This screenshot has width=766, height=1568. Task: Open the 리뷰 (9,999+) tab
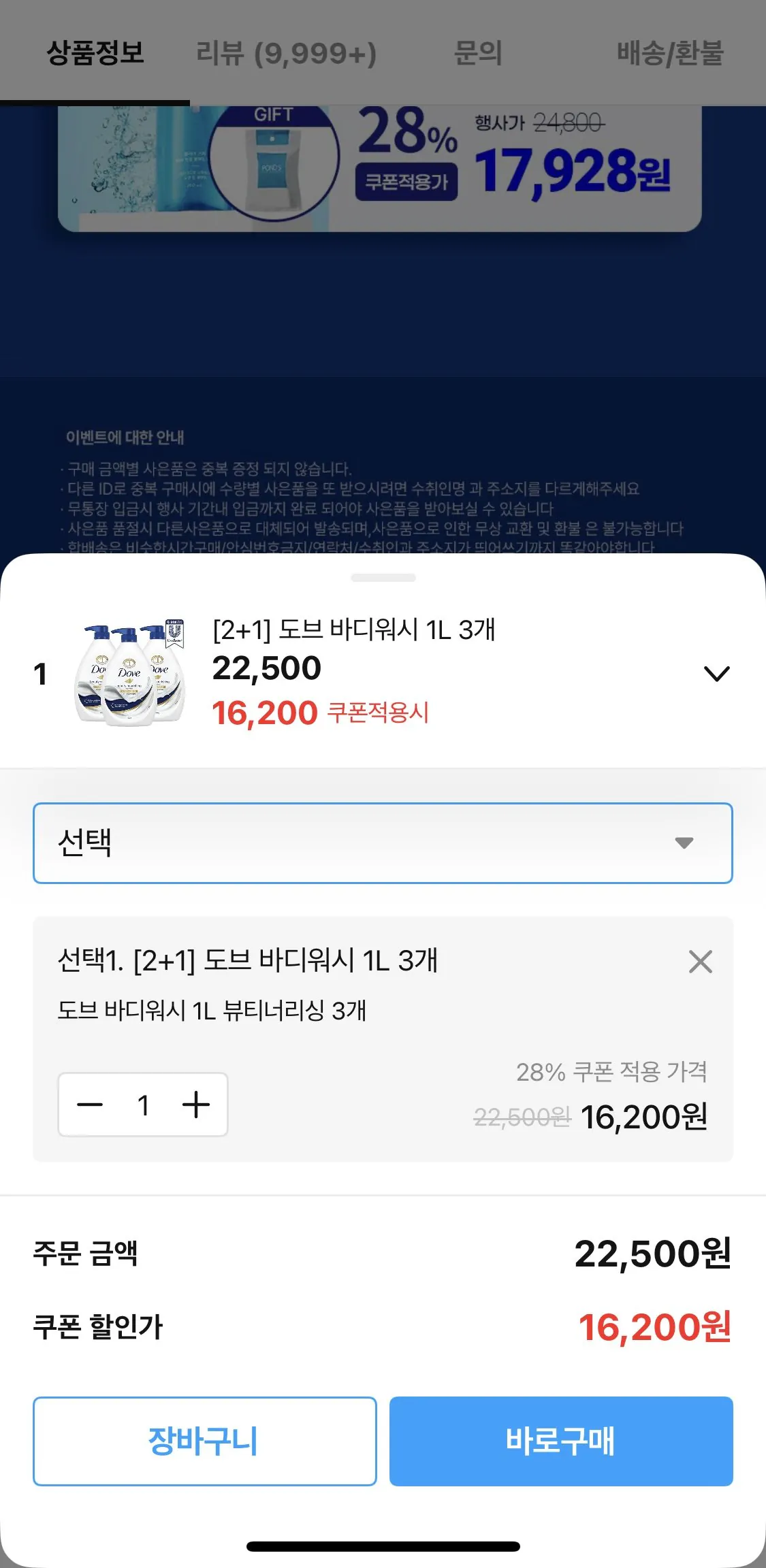pyautogui.click(x=284, y=54)
